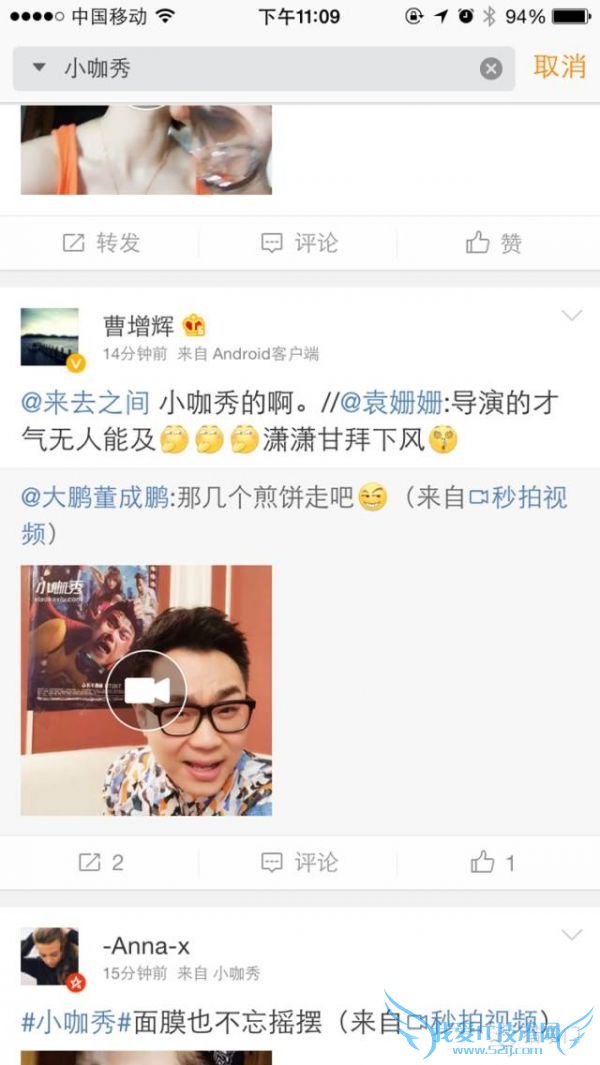Like the top post with 赞
600x1065 pixels.
coord(494,243)
